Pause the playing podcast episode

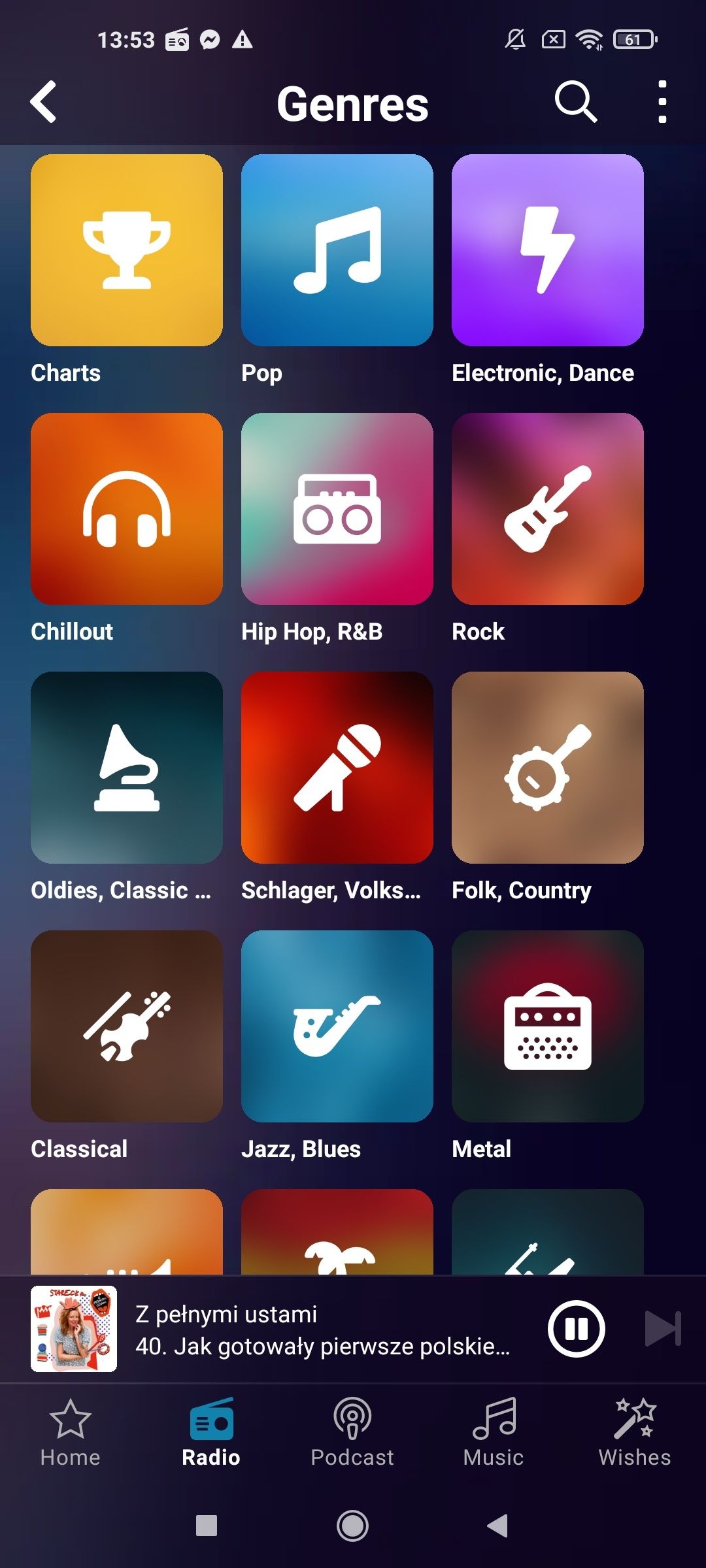(576, 1329)
